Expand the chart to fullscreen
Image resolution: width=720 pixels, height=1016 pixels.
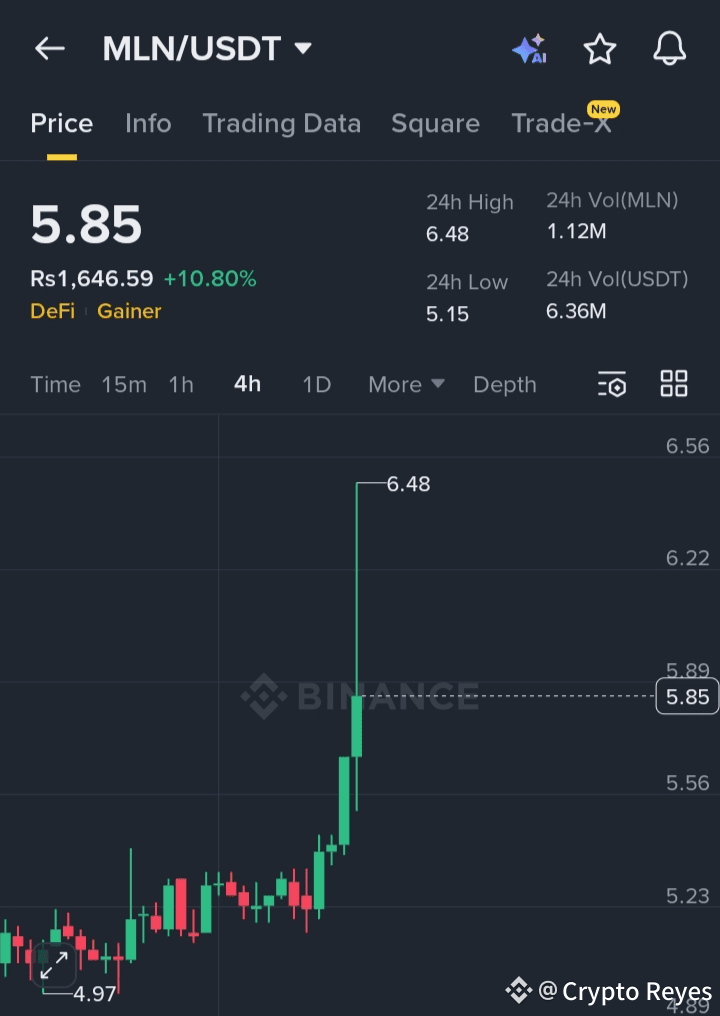(x=53, y=964)
